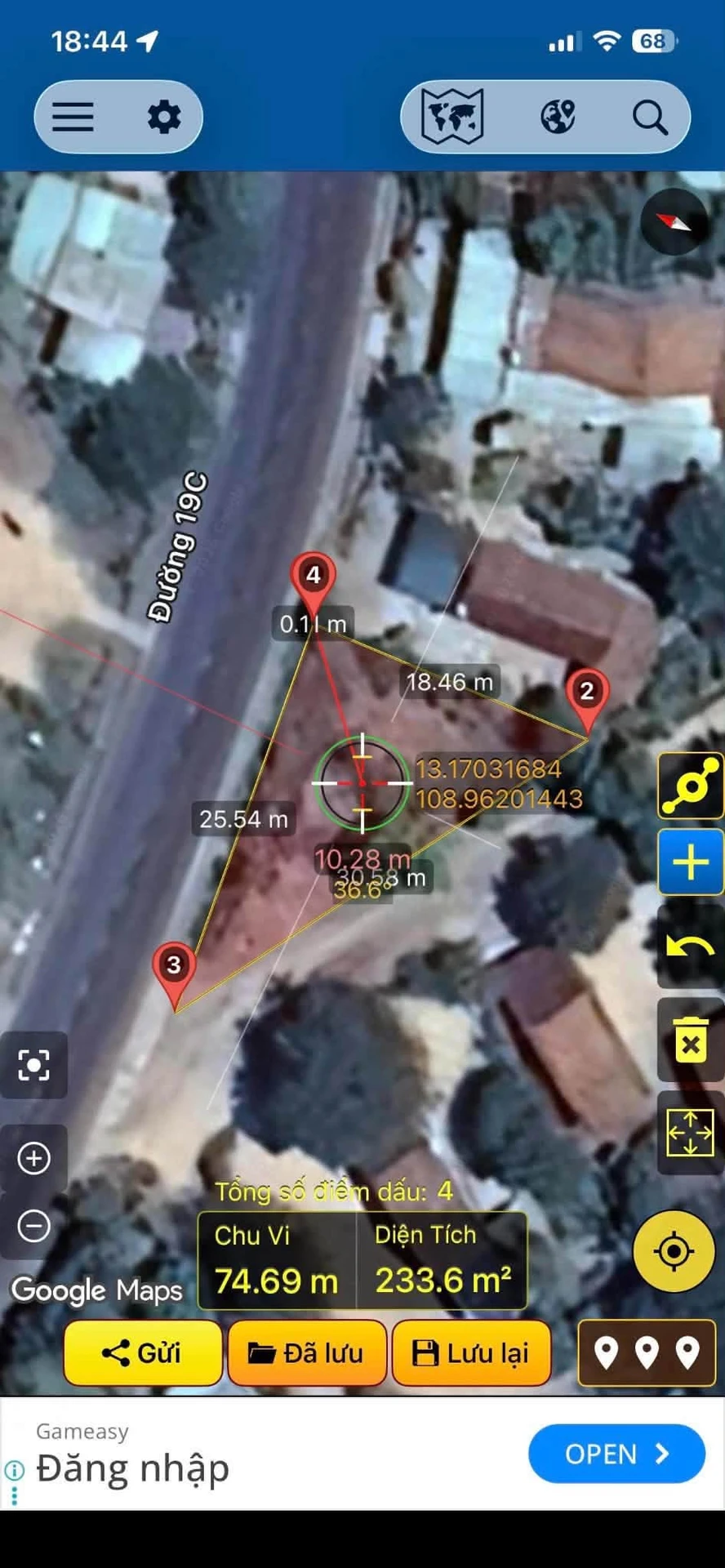Open the Đã lưu saved list
Screen dimensions: 725x1568
(x=307, y=1353)
